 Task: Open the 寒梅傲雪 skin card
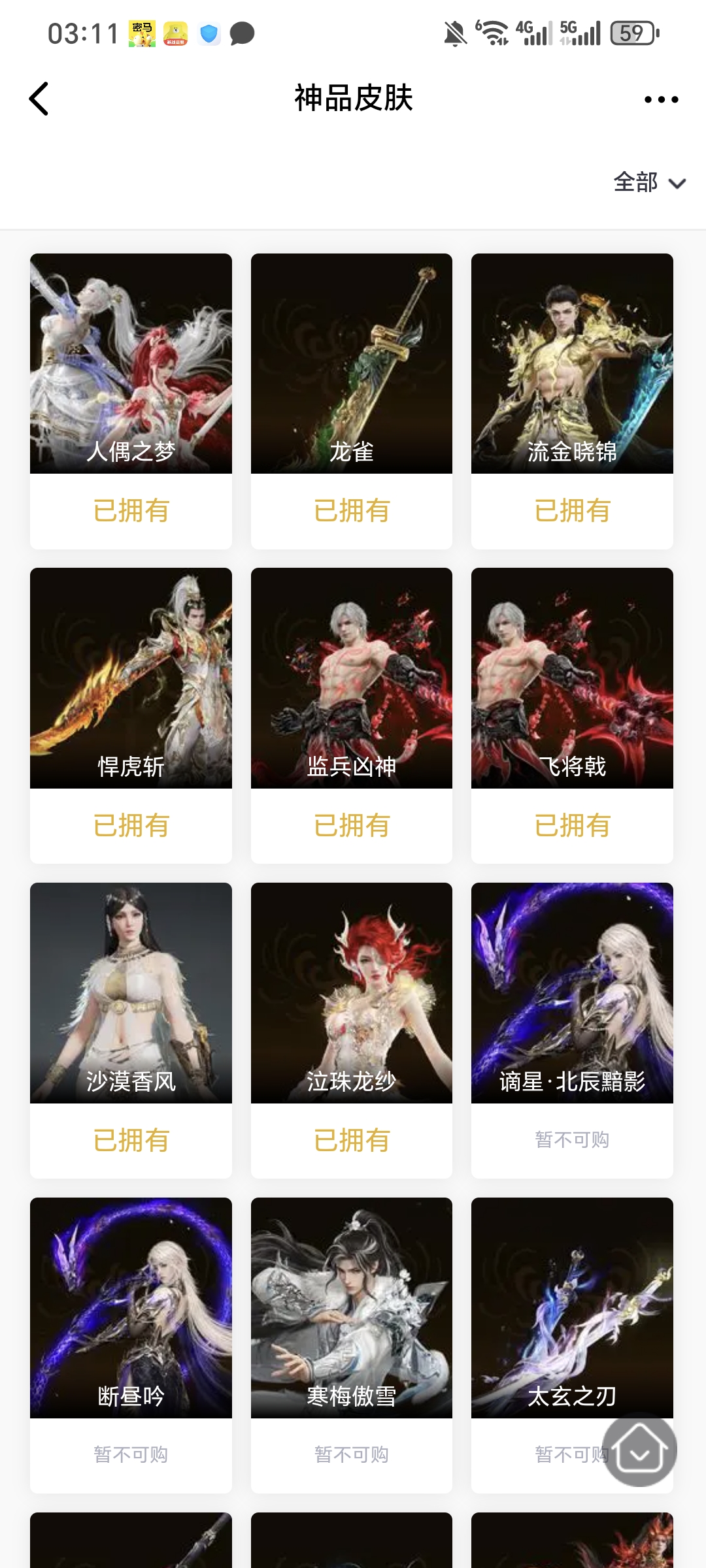pos(352,1308)
